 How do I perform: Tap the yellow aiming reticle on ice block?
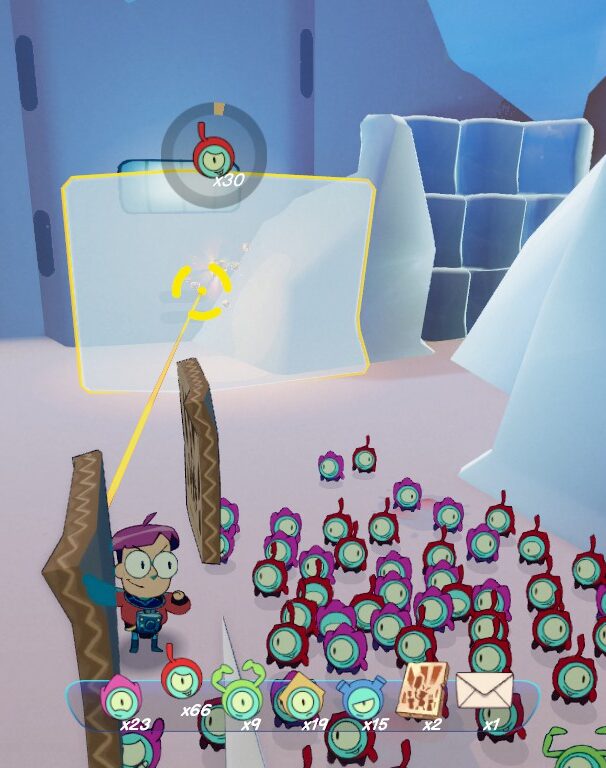pos(201,292)
